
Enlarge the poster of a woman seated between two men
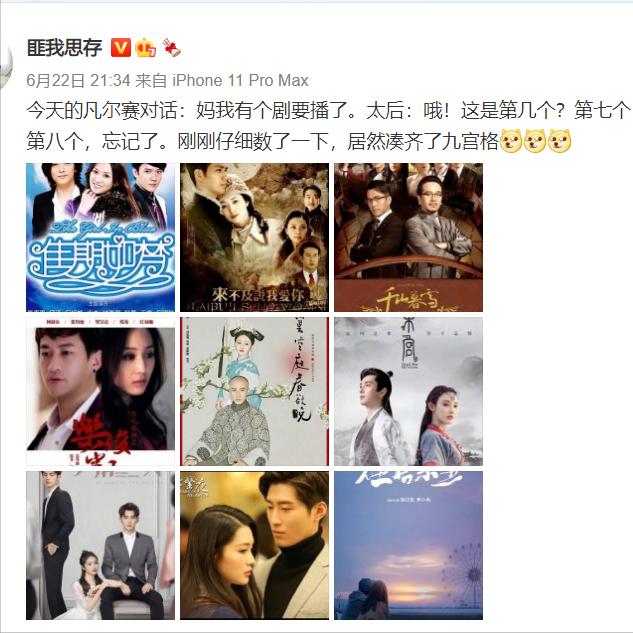point(100,545)
